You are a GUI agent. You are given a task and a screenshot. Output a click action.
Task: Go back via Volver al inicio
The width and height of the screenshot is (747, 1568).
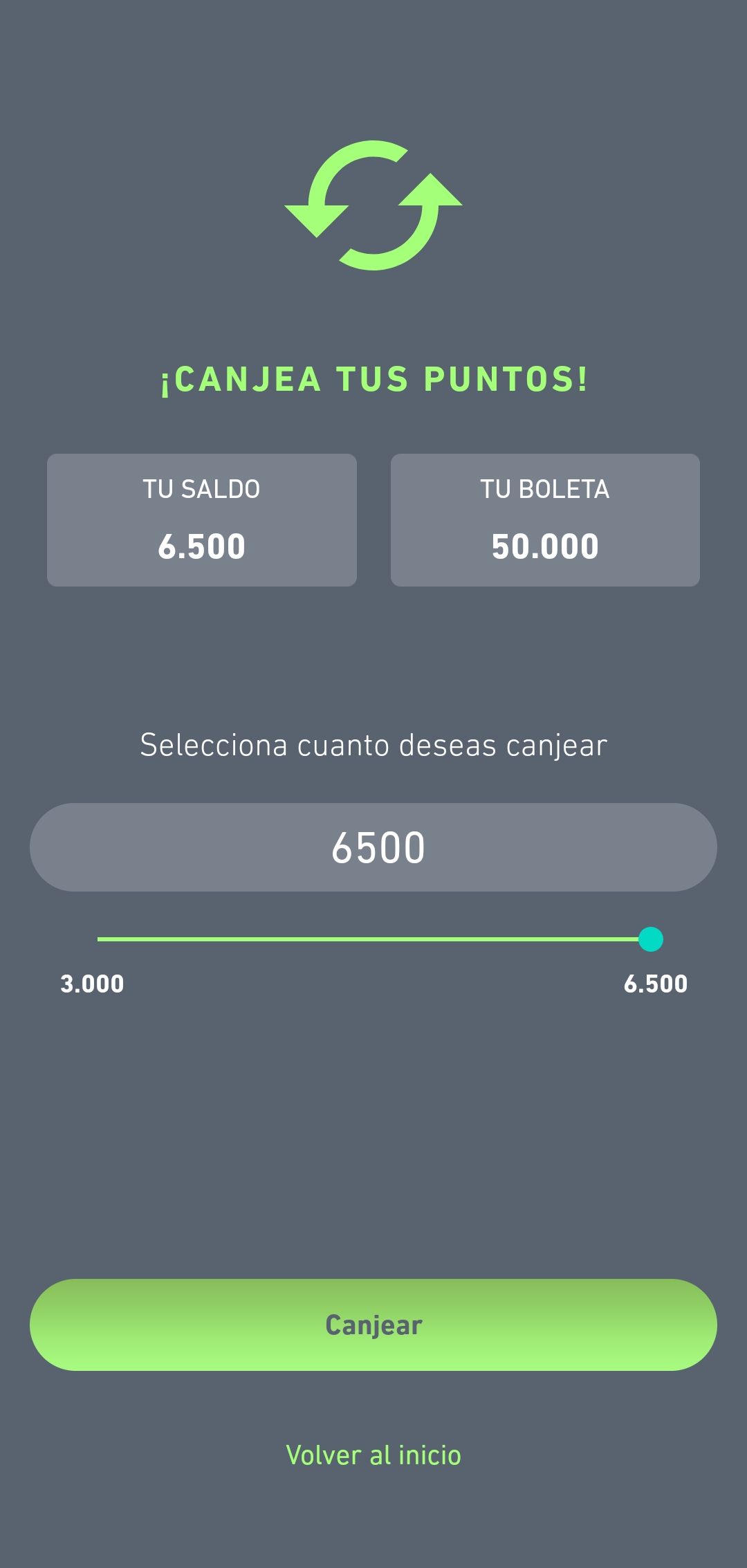(373, 1455)
